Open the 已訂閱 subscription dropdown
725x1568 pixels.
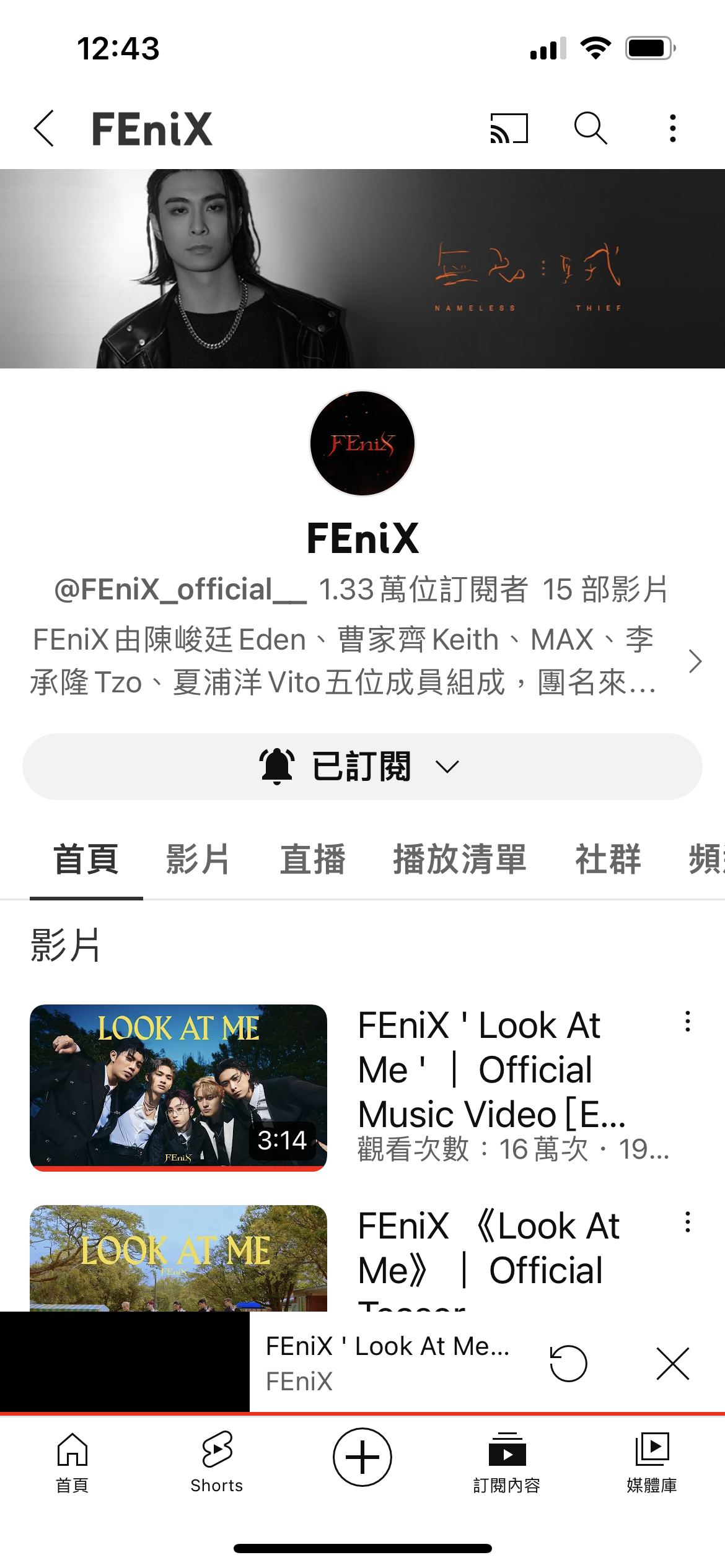(362, 767)
